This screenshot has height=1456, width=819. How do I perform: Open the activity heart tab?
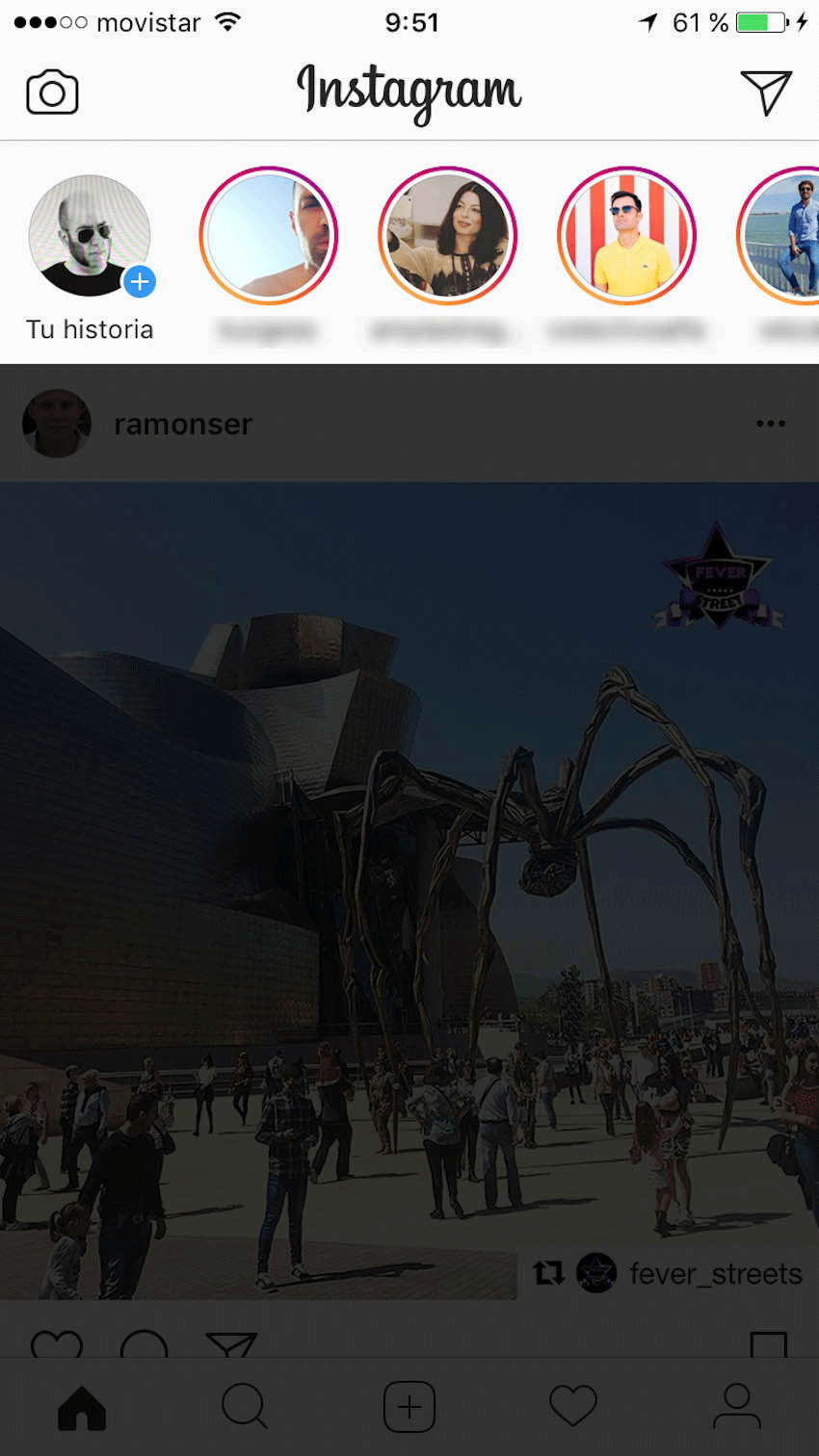(573, 1408)
